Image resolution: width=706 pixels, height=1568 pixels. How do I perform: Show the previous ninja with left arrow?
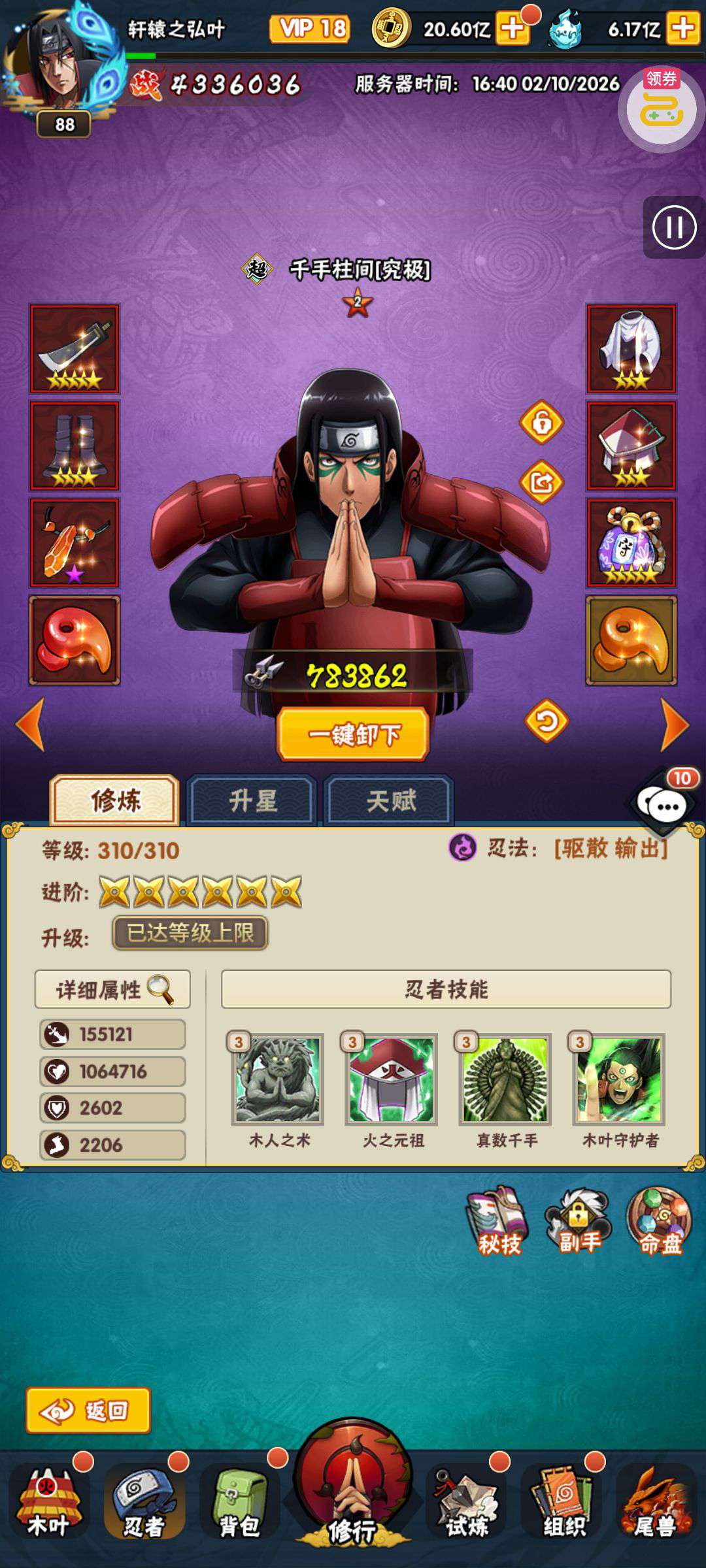pos(31,724)
